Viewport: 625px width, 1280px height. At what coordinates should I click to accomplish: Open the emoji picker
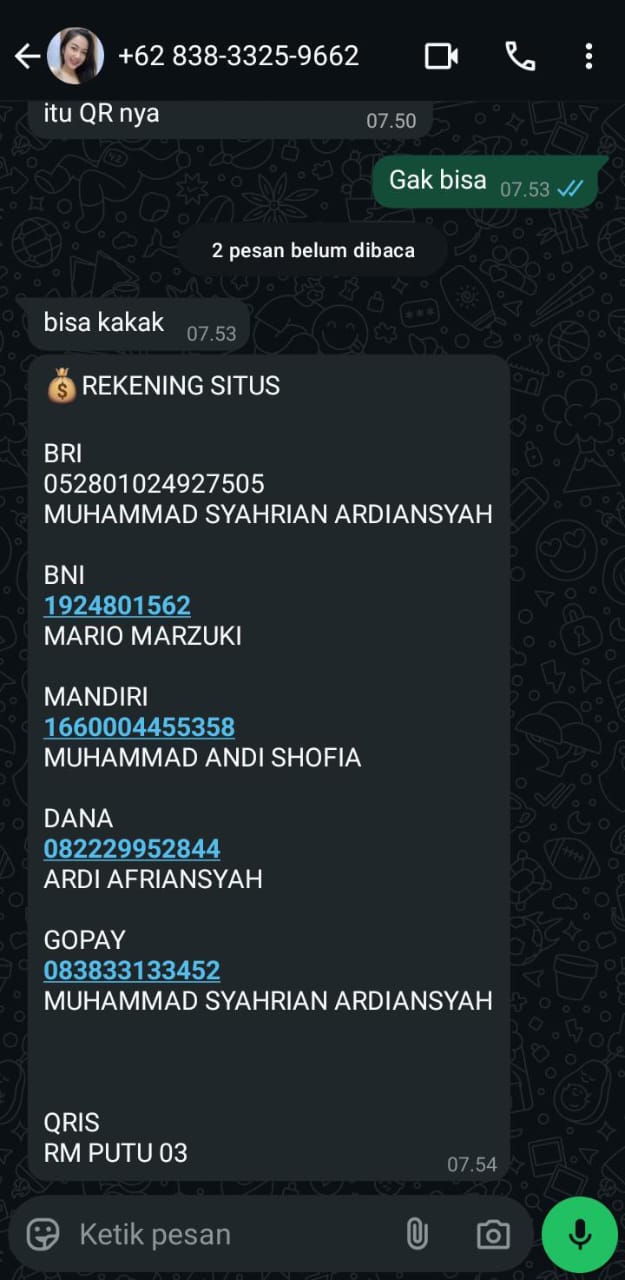pos(43,1234)
